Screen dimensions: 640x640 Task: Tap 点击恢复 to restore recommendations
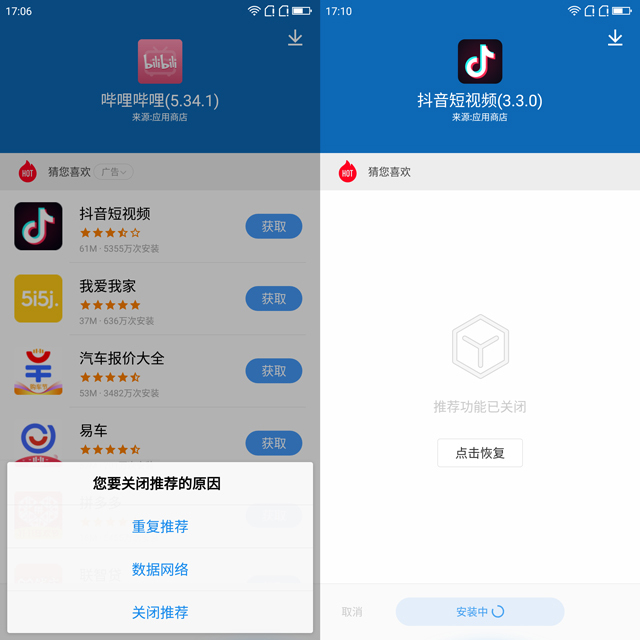(x=480, y=452)
